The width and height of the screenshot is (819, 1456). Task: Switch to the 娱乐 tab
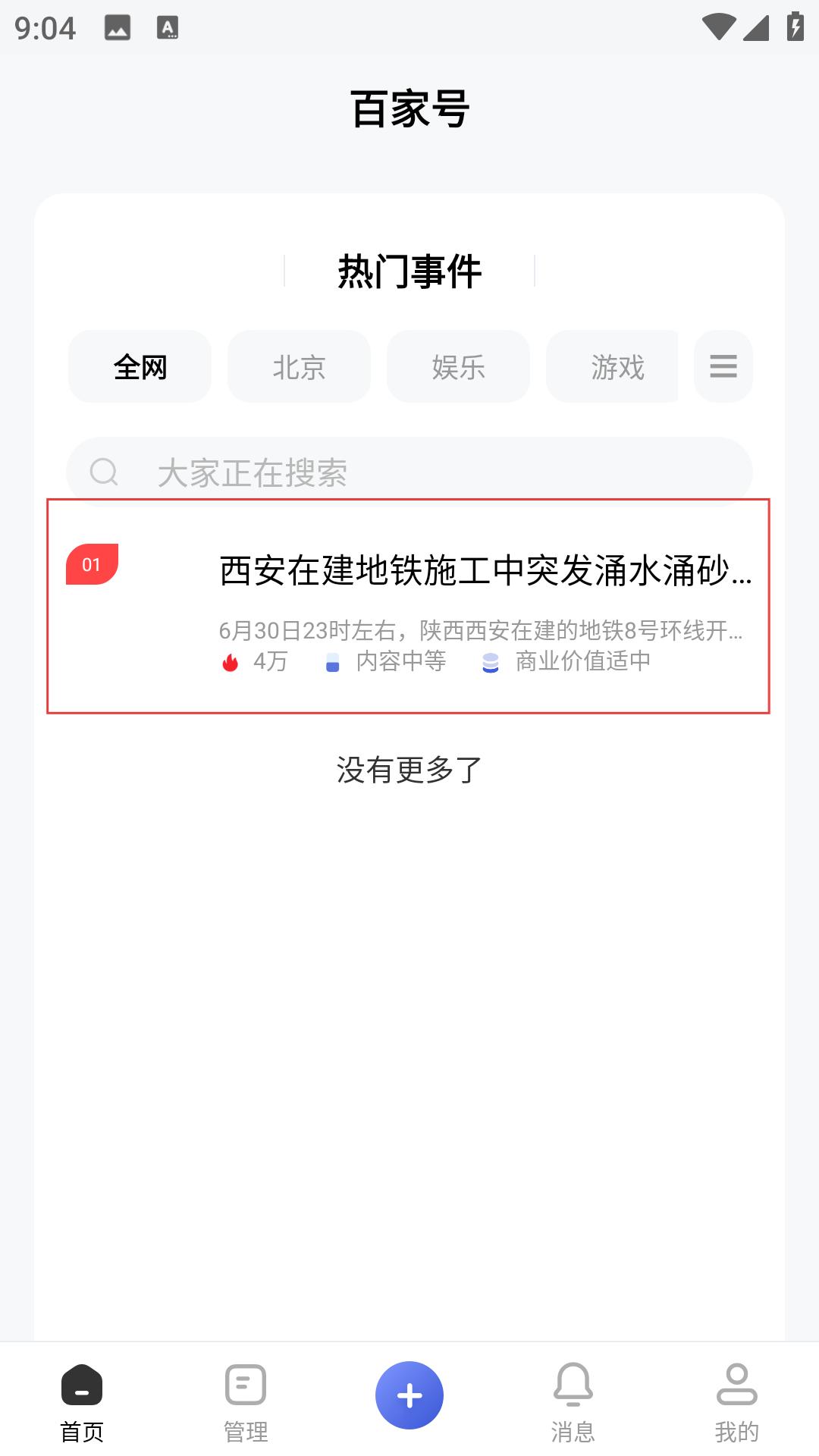click(x=458, y=366)
